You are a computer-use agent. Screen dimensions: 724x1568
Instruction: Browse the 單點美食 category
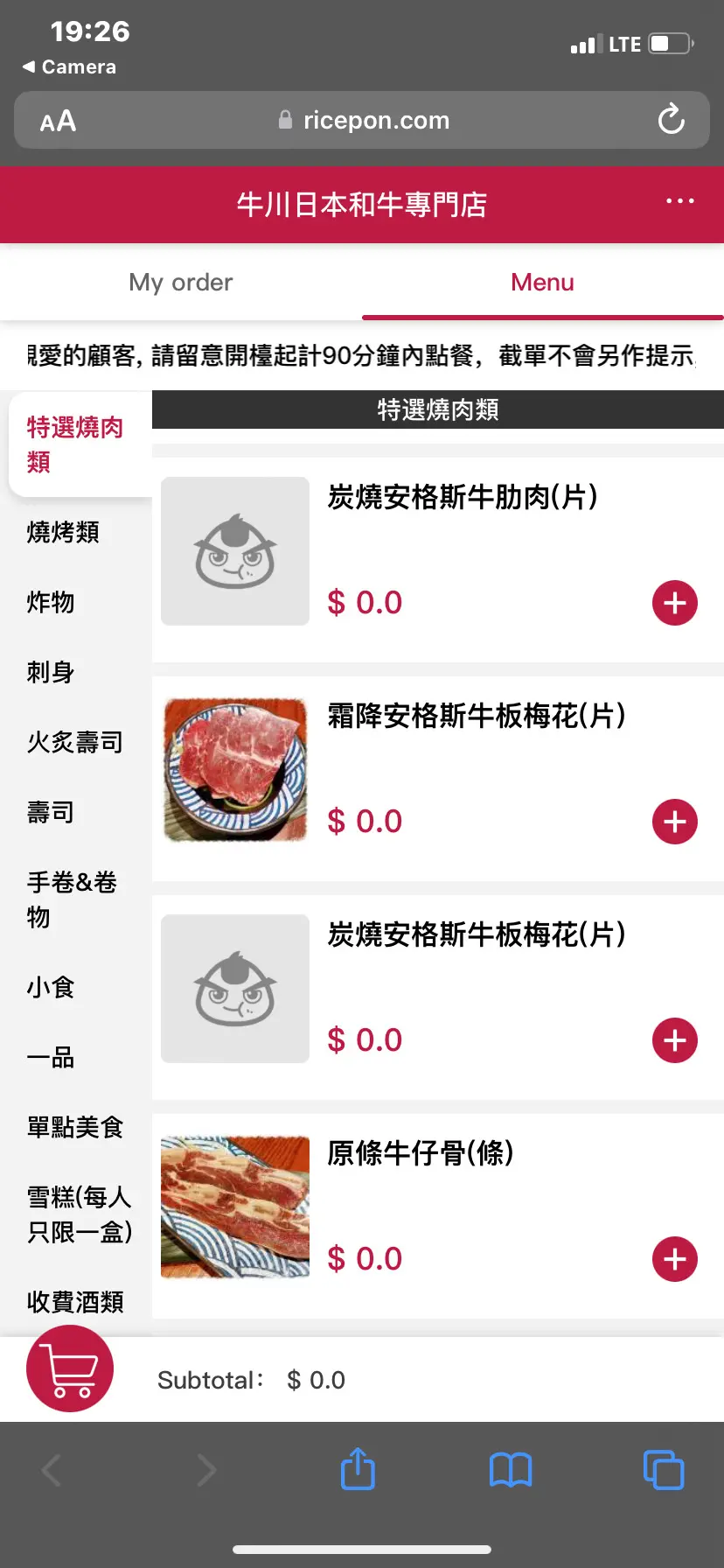(x=75, y=1127)
